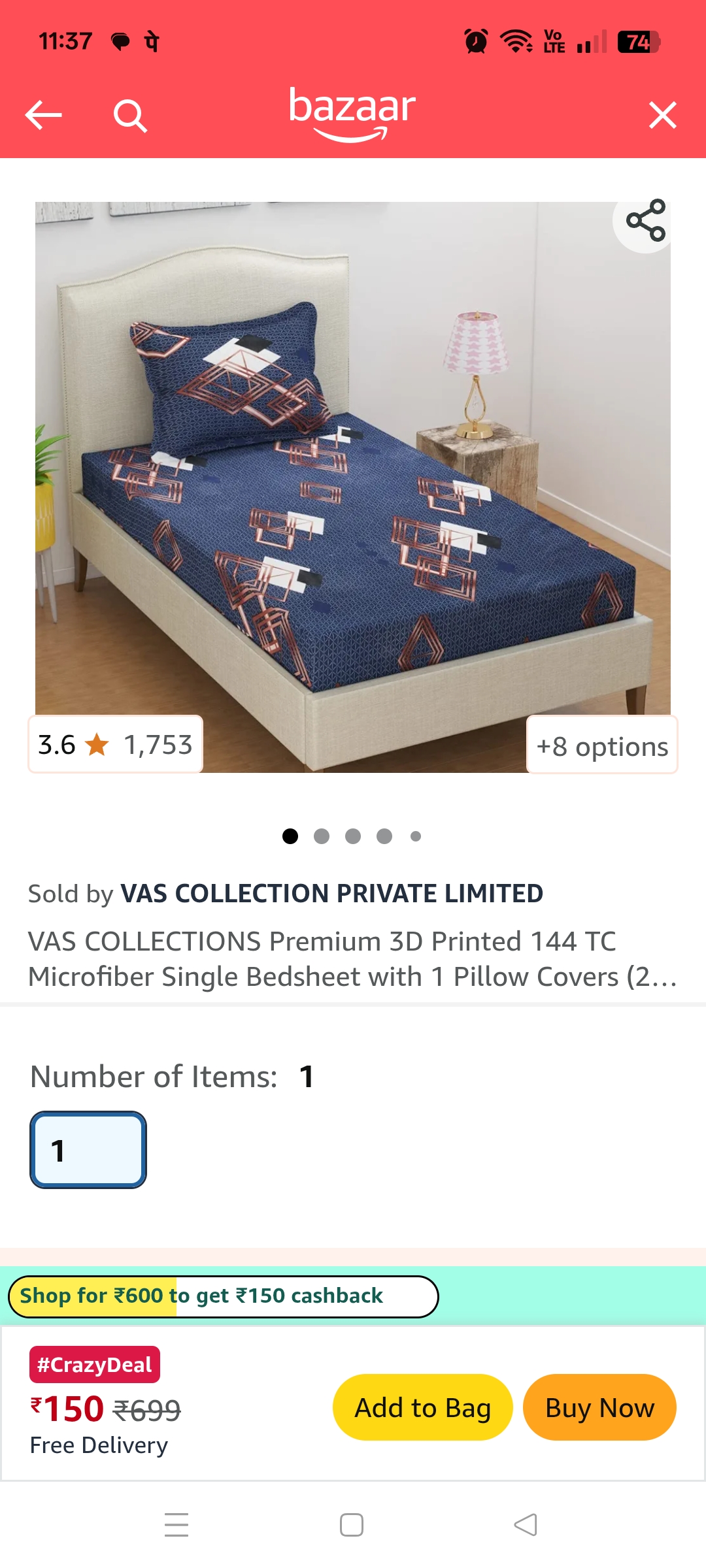Buy Now
The width and height of the screenshot is (706, 1568).
pos(599,1407)
